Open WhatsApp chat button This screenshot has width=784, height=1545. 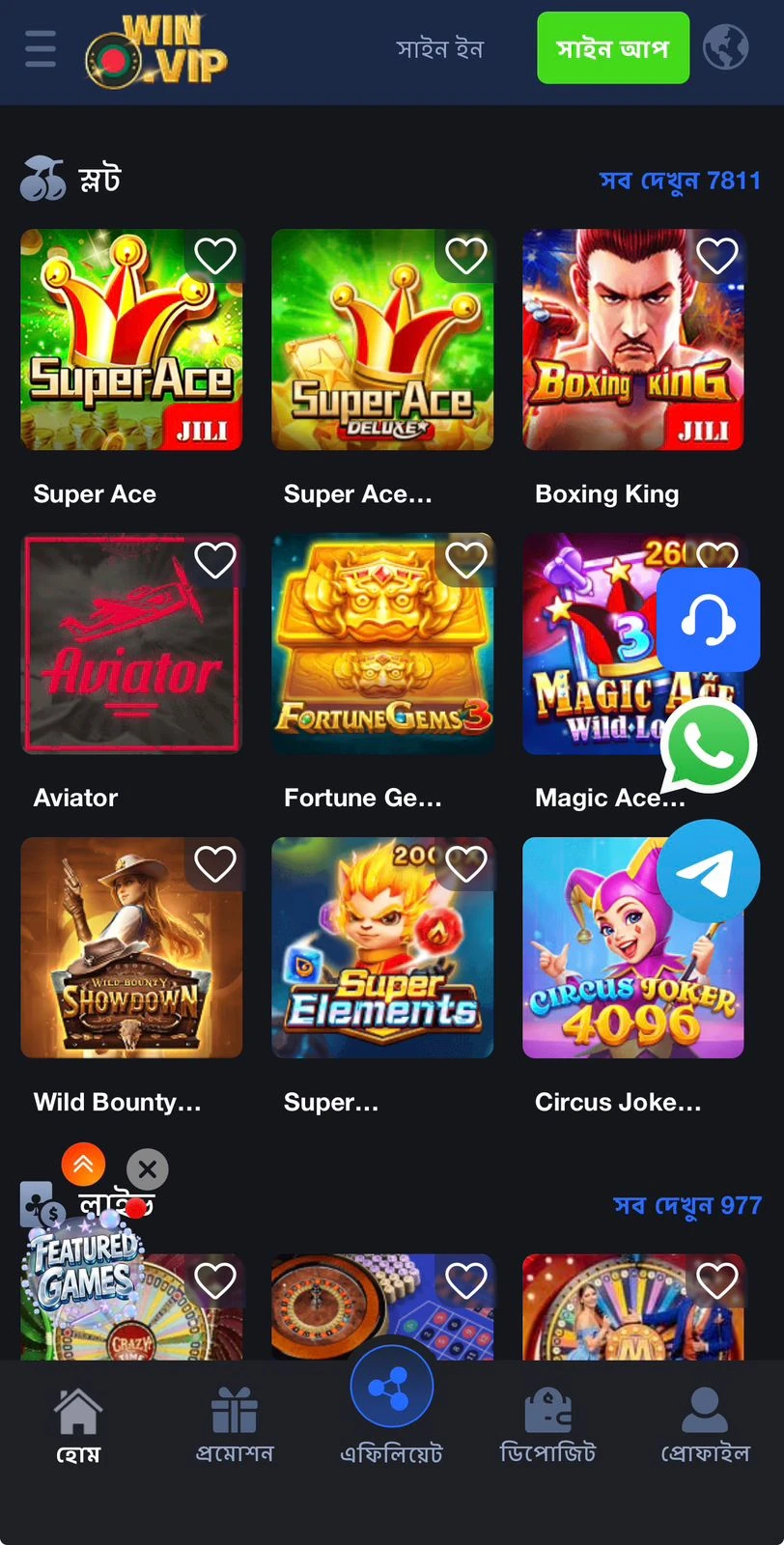710,746
